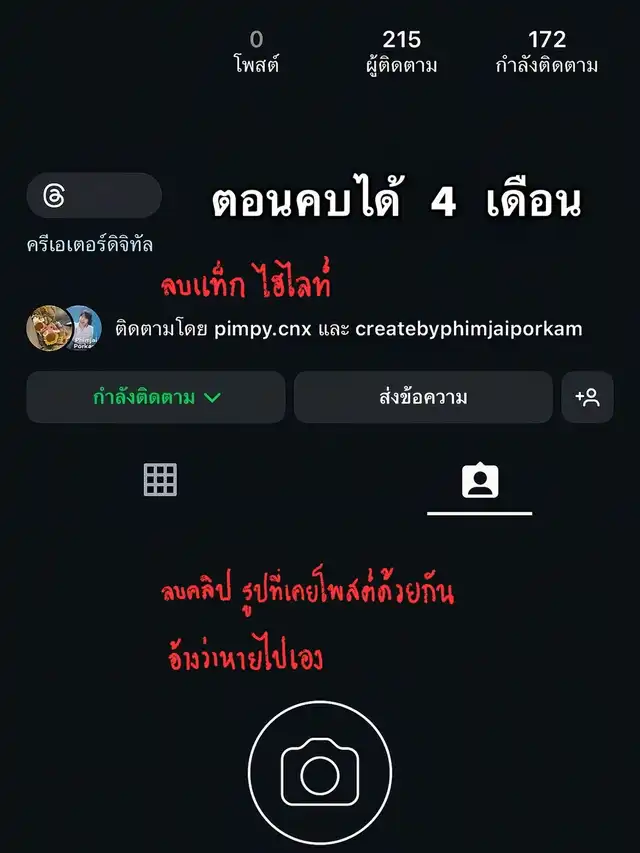Image resolution: width=640 pixels, height=853 pixels.
Task: Open the Threads profile badge
Action: click(x=93, y=196)
